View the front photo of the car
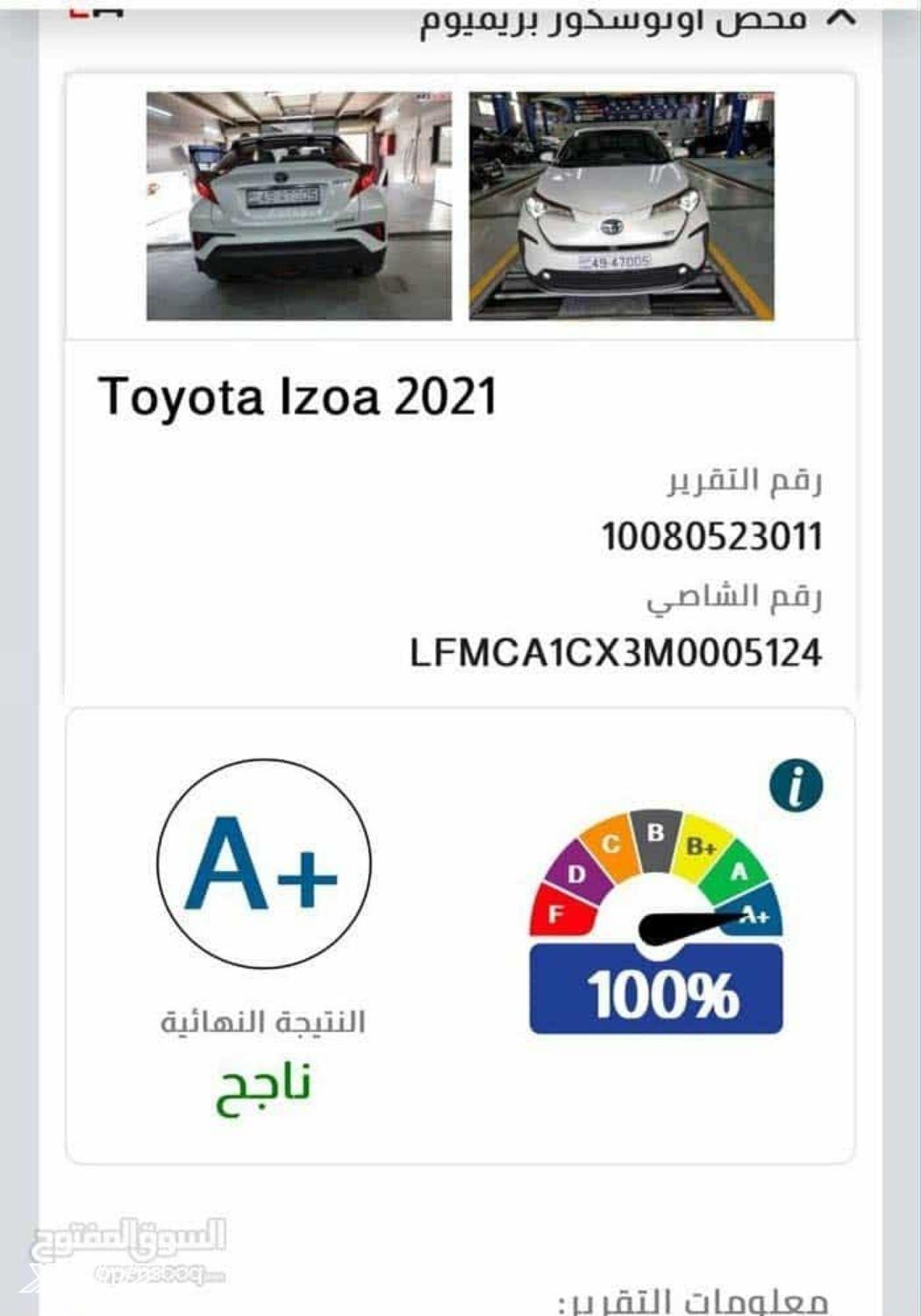 pos(621,206)
